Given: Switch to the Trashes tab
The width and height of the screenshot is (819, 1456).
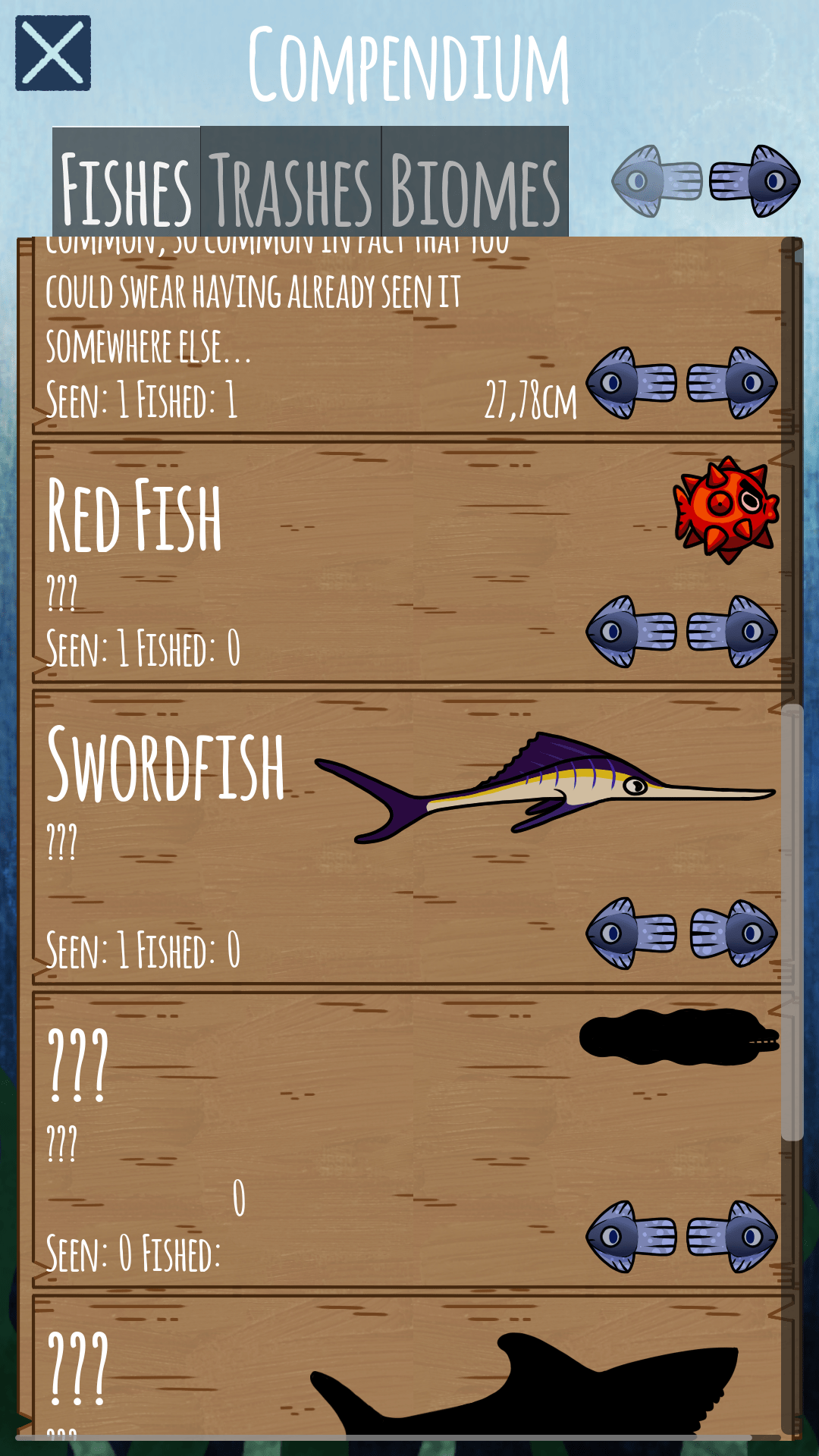Looking at the screenshot, I should coord(290,182).
